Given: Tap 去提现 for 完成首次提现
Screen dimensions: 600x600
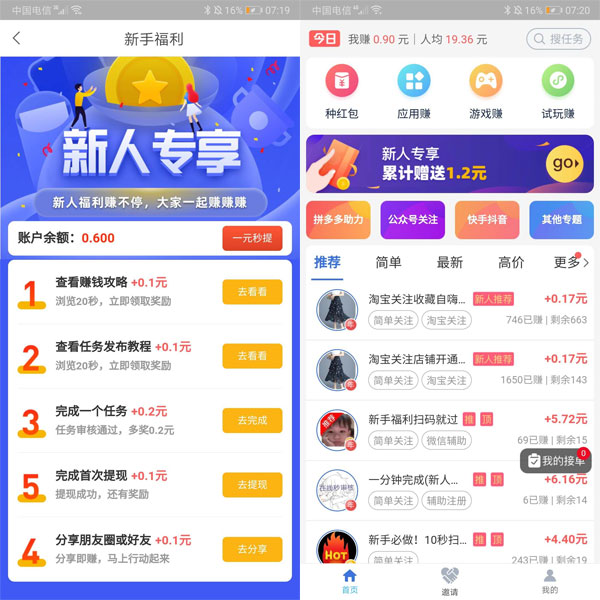Looking at the screenshot, I should (x=252, y=484).
